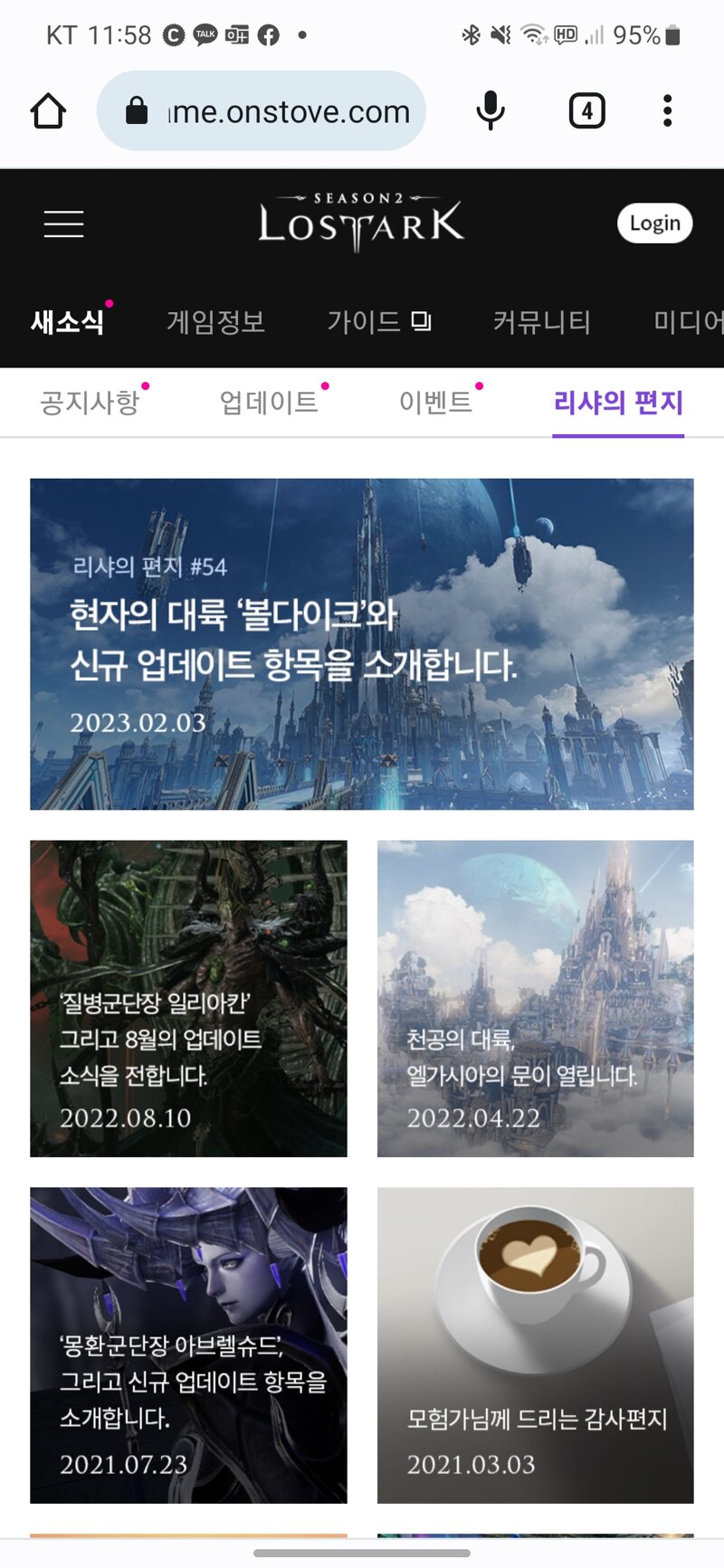Select the 새소식 navigation item
This screenshot has width=724, height=1568.
68,322
